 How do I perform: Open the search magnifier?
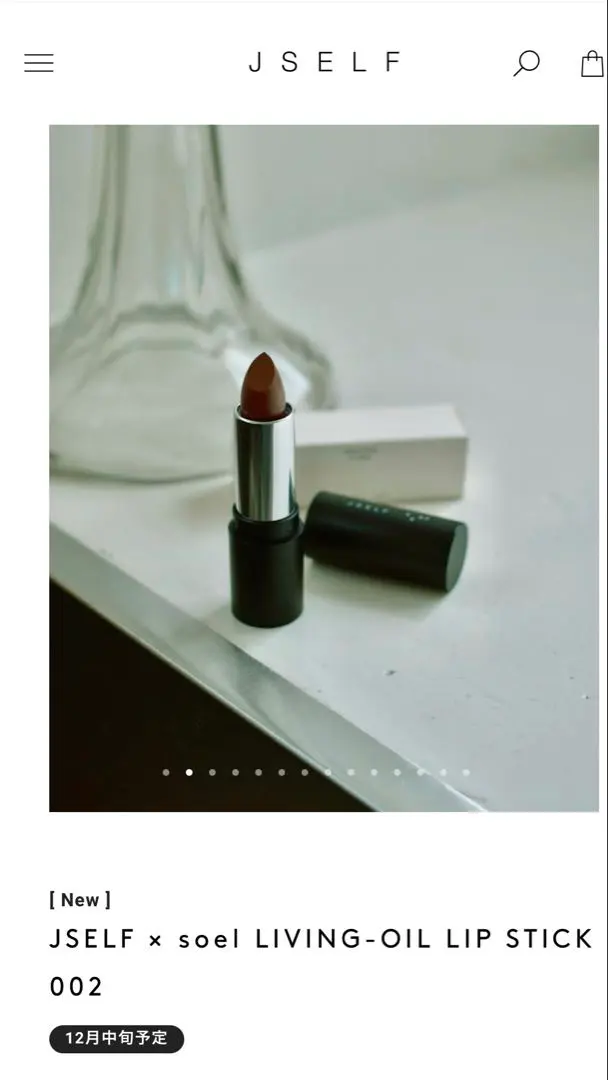[x=526, y=63]
